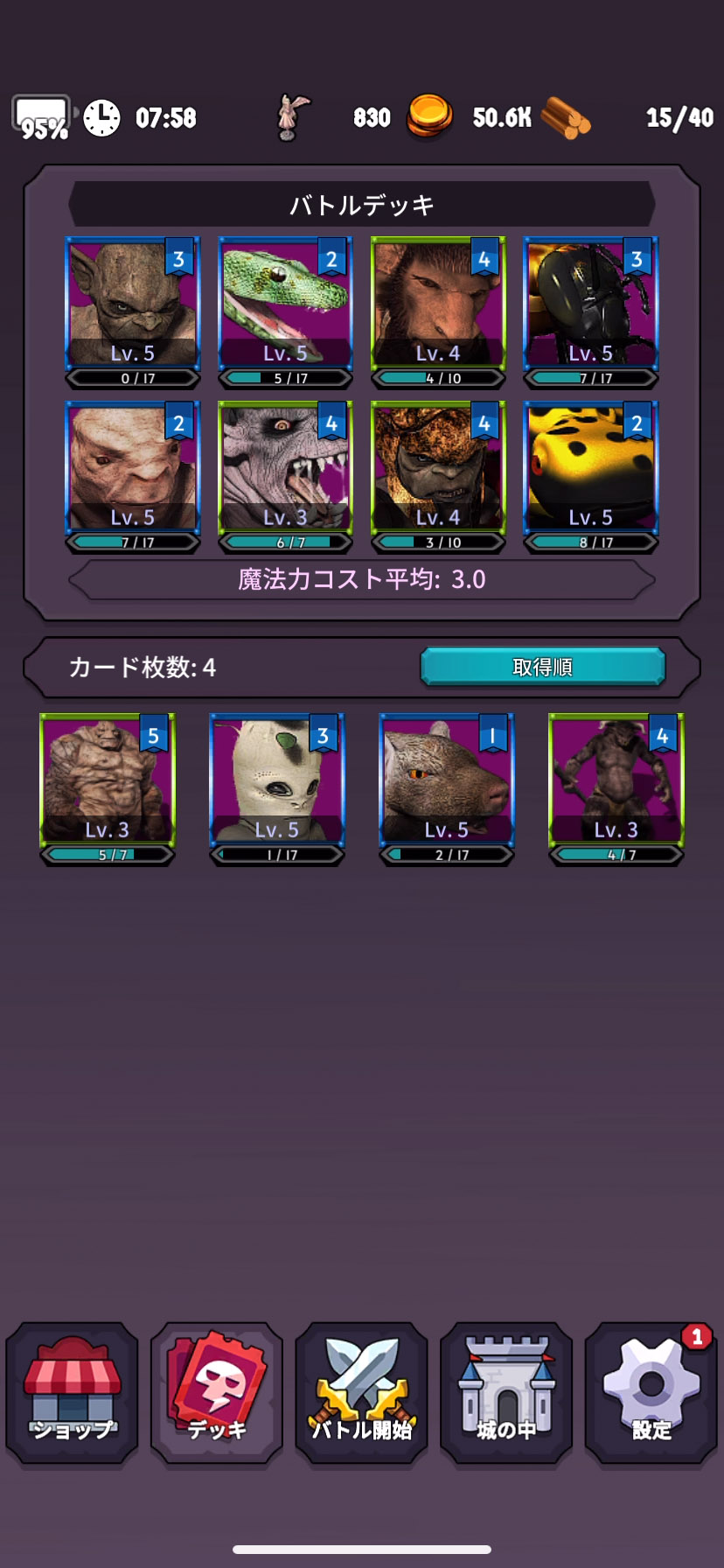The width and height of the screenshot is (724, 1568).
Task: Open 設定 settings with notification badge
Action: [651, 1391]
